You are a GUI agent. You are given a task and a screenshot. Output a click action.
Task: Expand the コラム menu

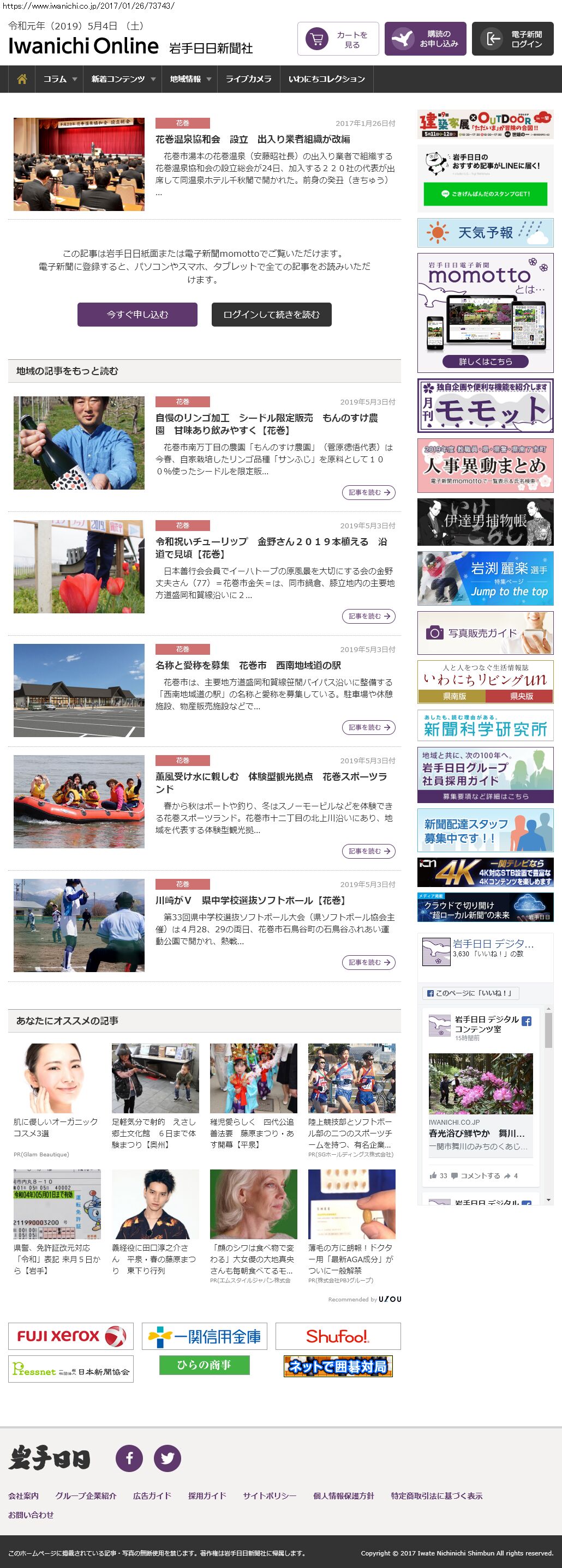59,79
